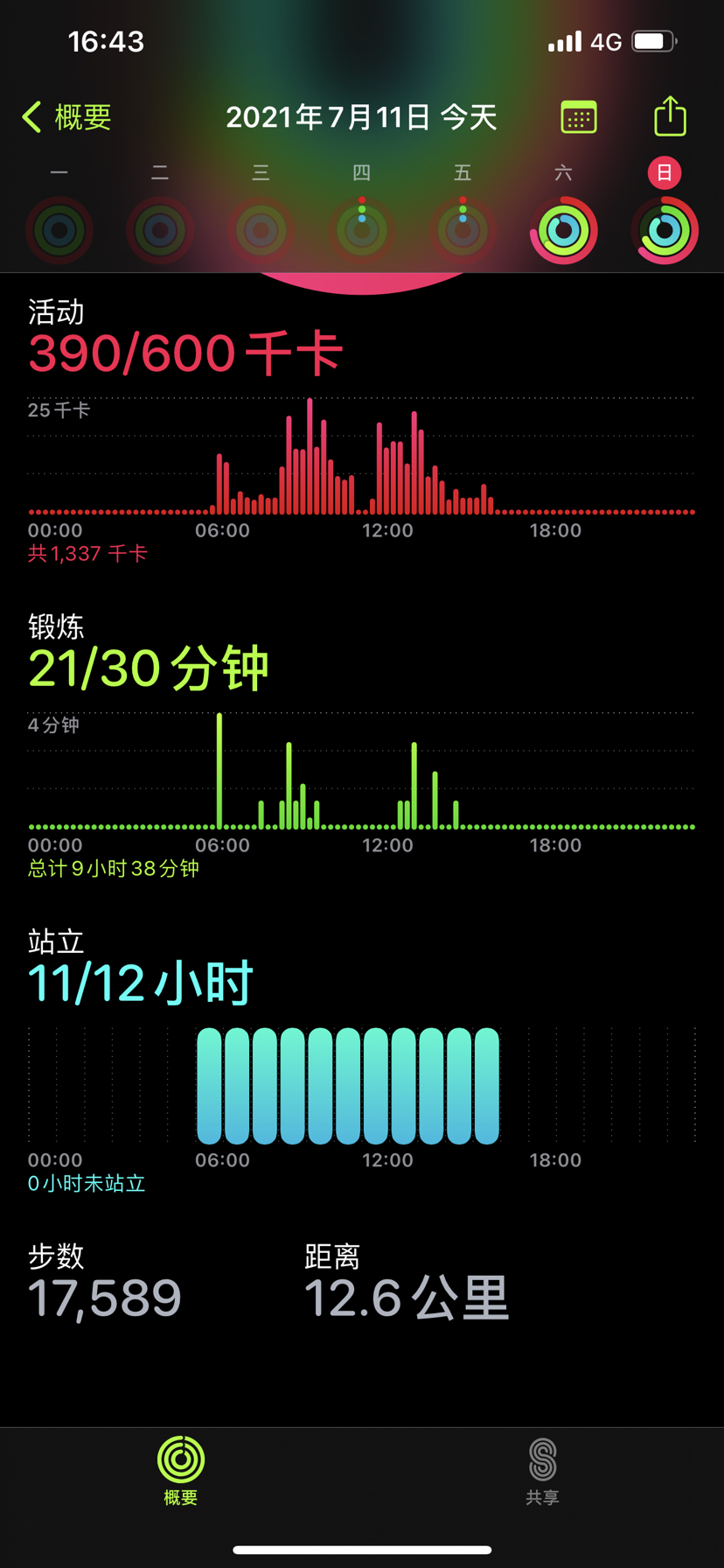
Task: Switch to the 共享 tab
Action: coord(542,1470)
